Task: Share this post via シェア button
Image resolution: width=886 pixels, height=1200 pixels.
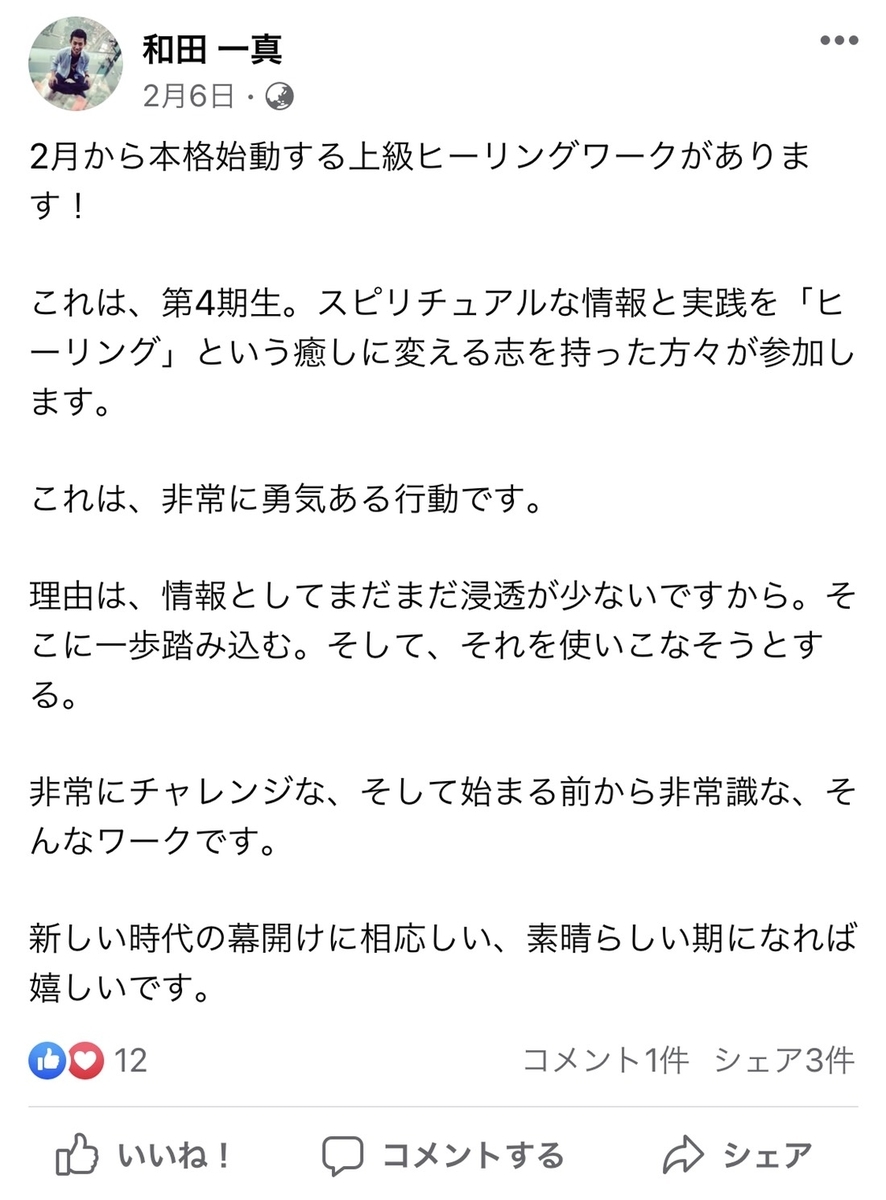Action: (738, 1156)
